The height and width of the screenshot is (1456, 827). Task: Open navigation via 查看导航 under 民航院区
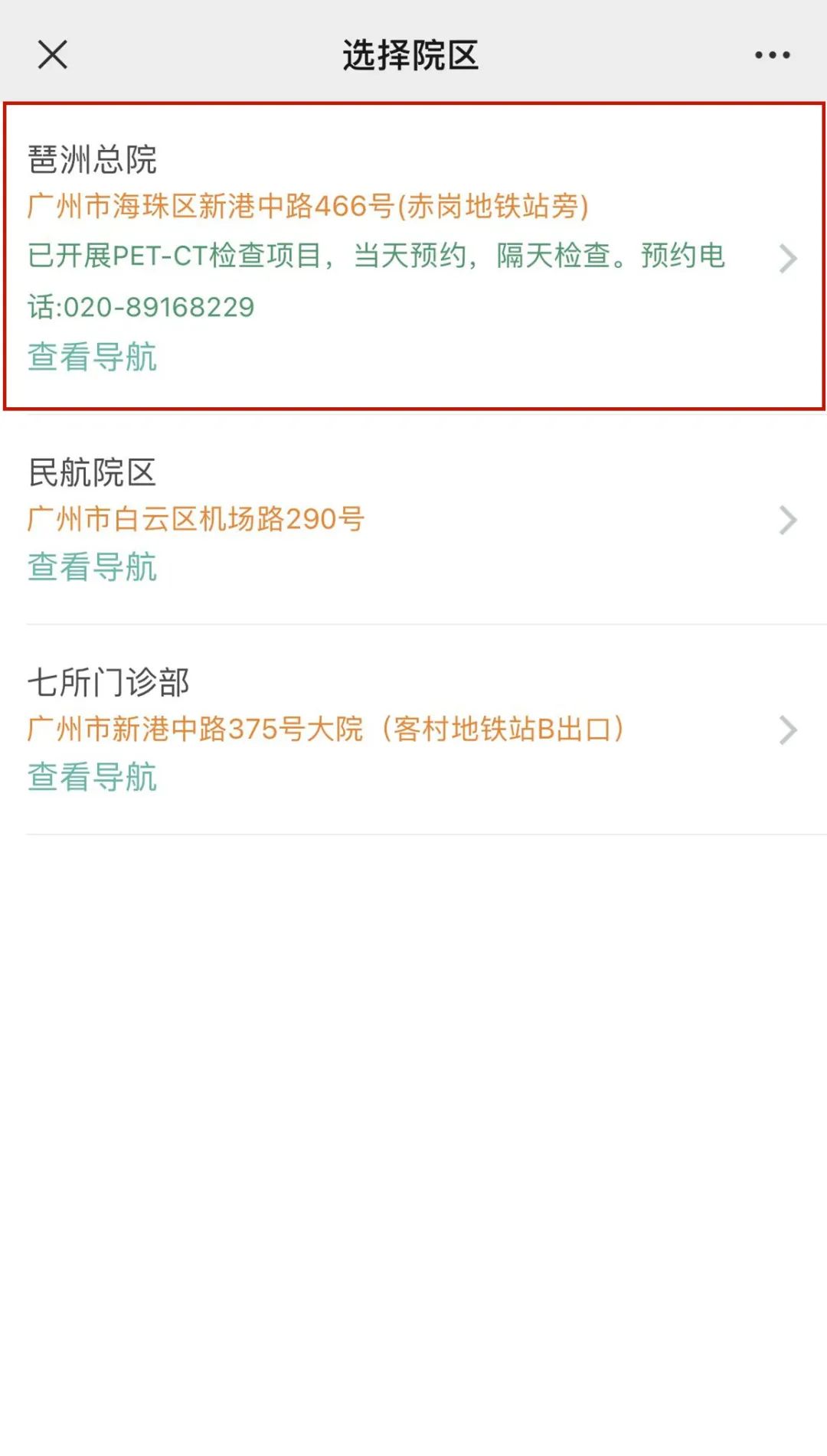[x=93, y=568]
